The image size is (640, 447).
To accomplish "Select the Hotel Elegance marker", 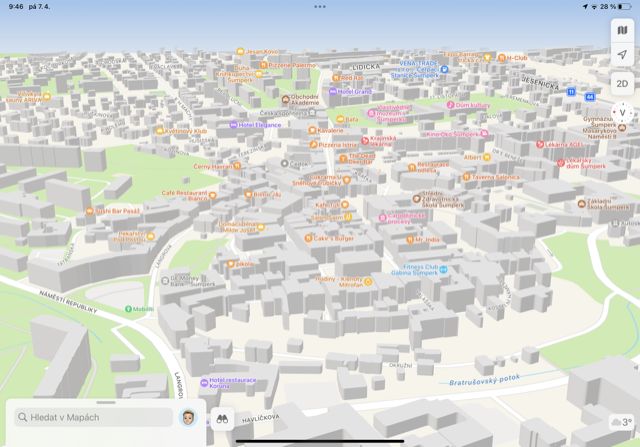I will [x=233, y=125].
